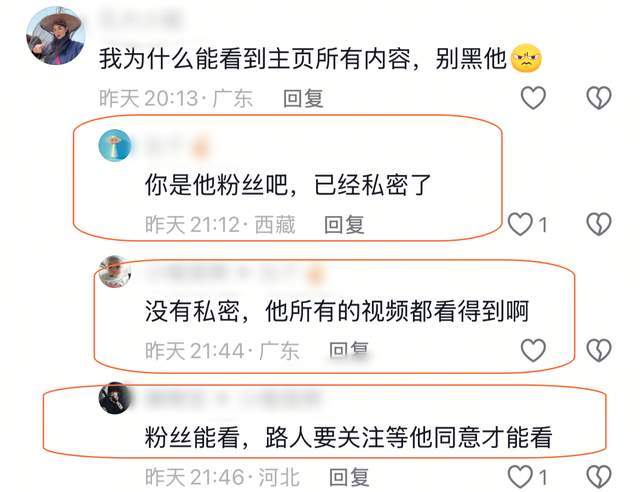Viewport: 640px width, 492px height.
Task: Open avatar of the 西藏 commenter
Action: tap(115, 148)
